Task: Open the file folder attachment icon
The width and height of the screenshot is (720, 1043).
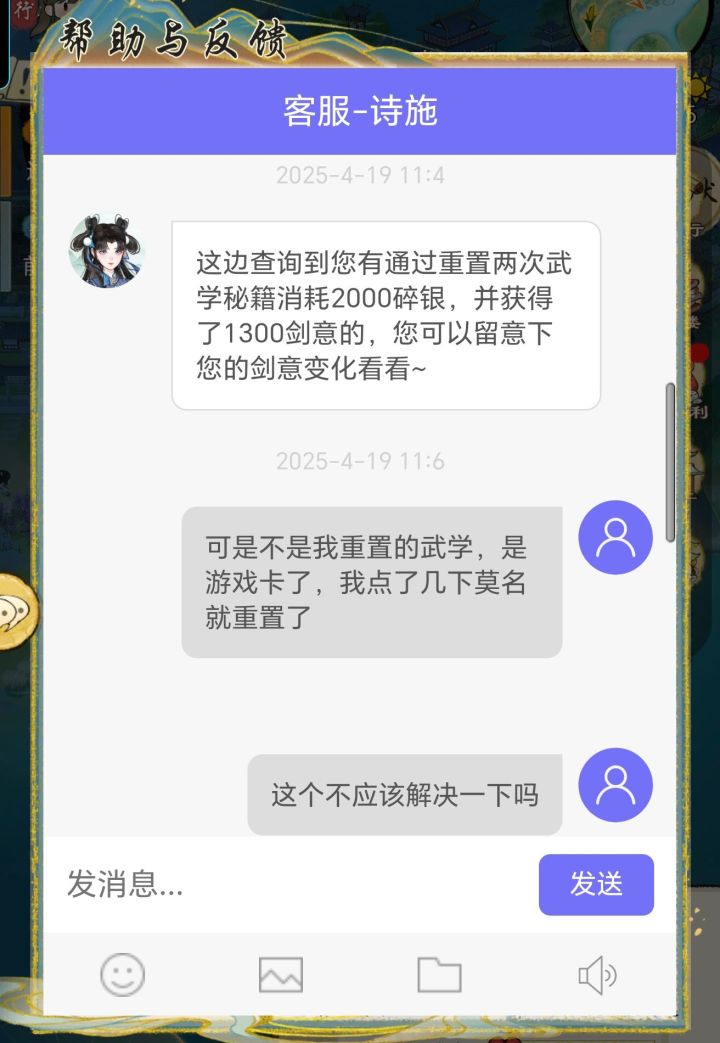Action: [x=438, y=974]
